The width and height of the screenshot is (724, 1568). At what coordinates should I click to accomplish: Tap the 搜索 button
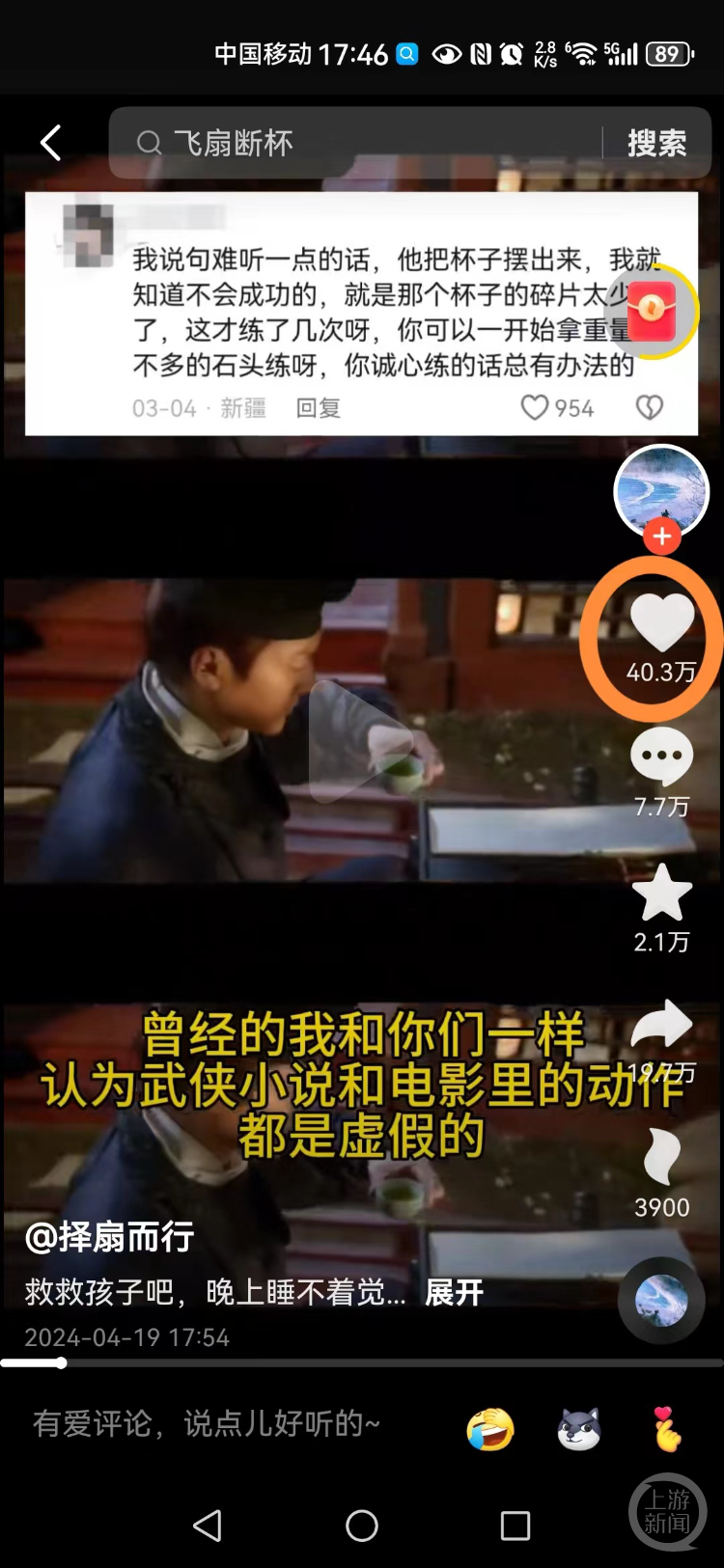[x=656, y=143]
